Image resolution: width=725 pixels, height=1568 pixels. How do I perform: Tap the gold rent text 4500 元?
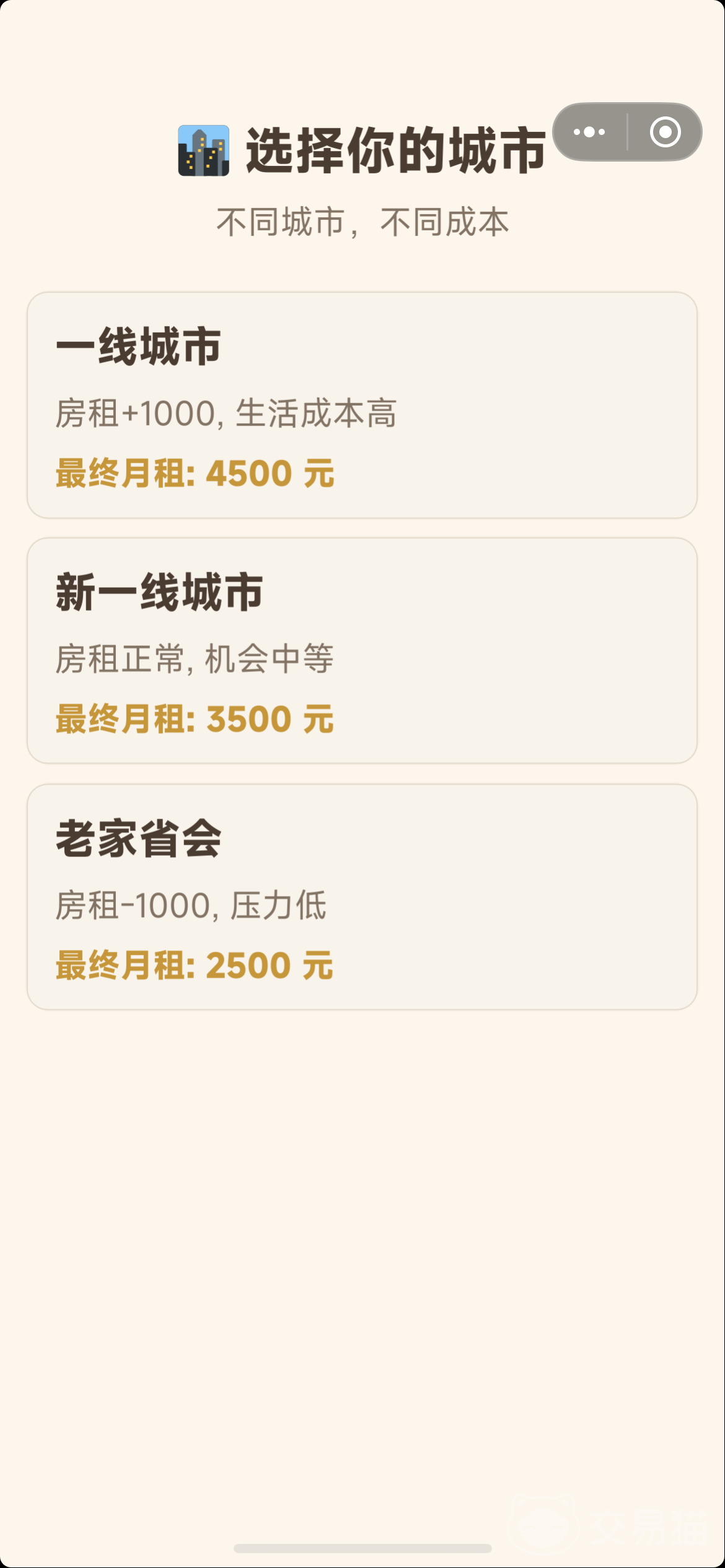coord(193,473)
